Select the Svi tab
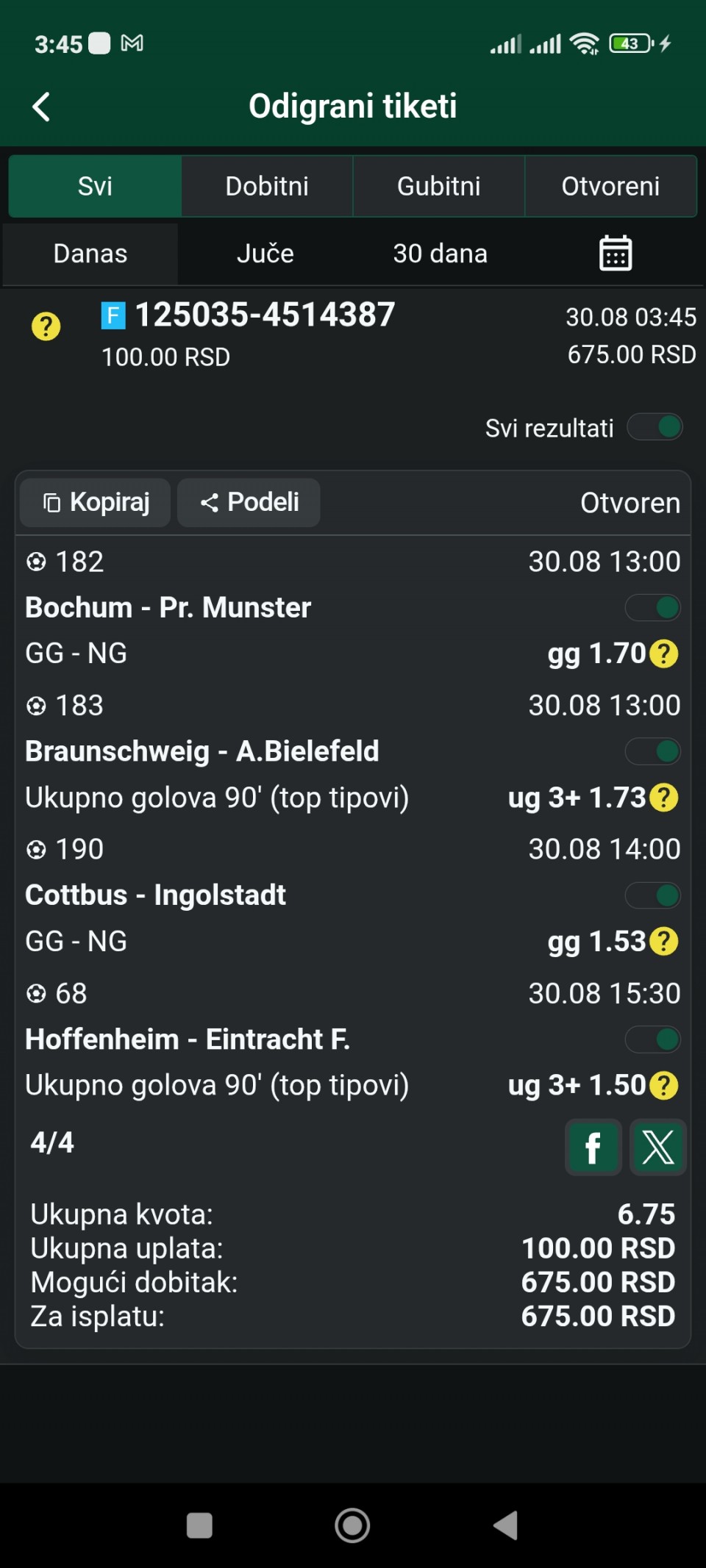The image size is (706, 1568). click(95, 186)
